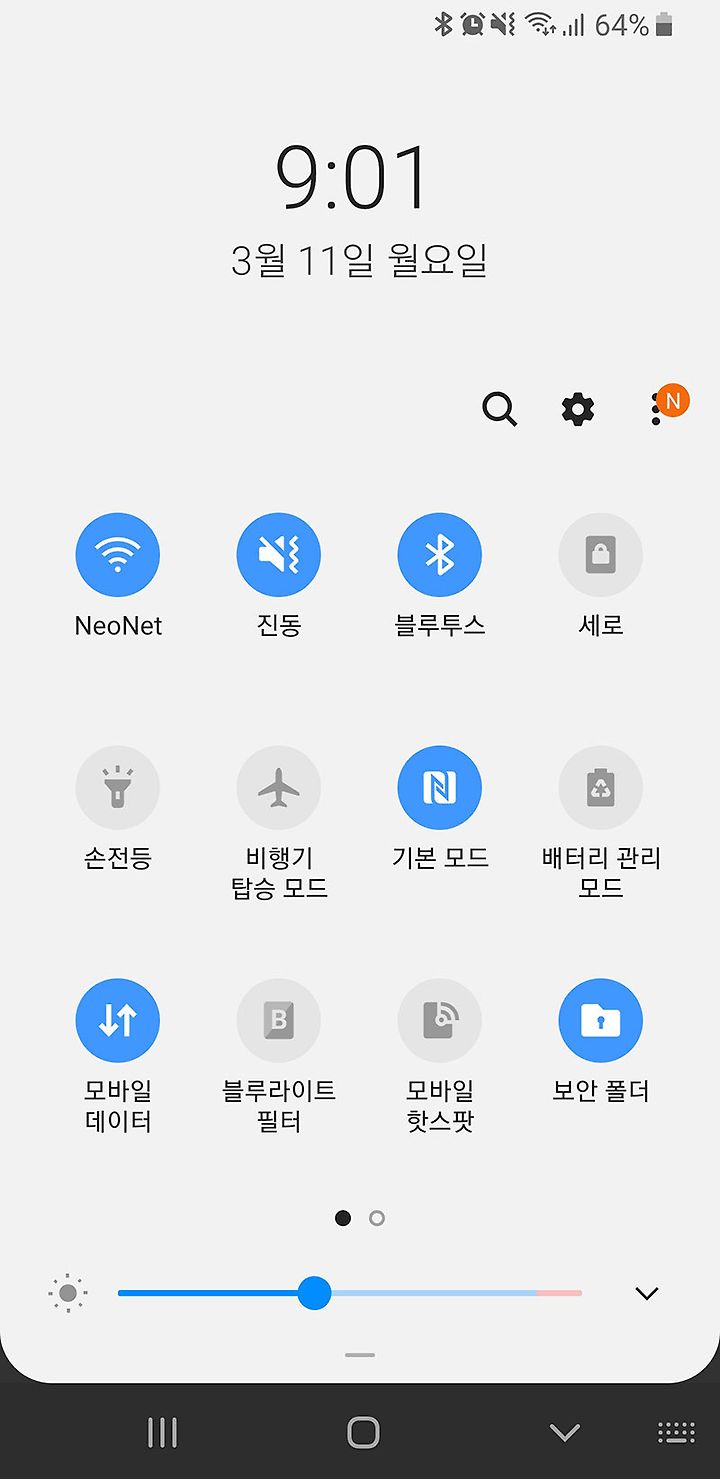Tap the home button in navigation bar
Screen dimensions: 720x1479
click(363, 1432)
